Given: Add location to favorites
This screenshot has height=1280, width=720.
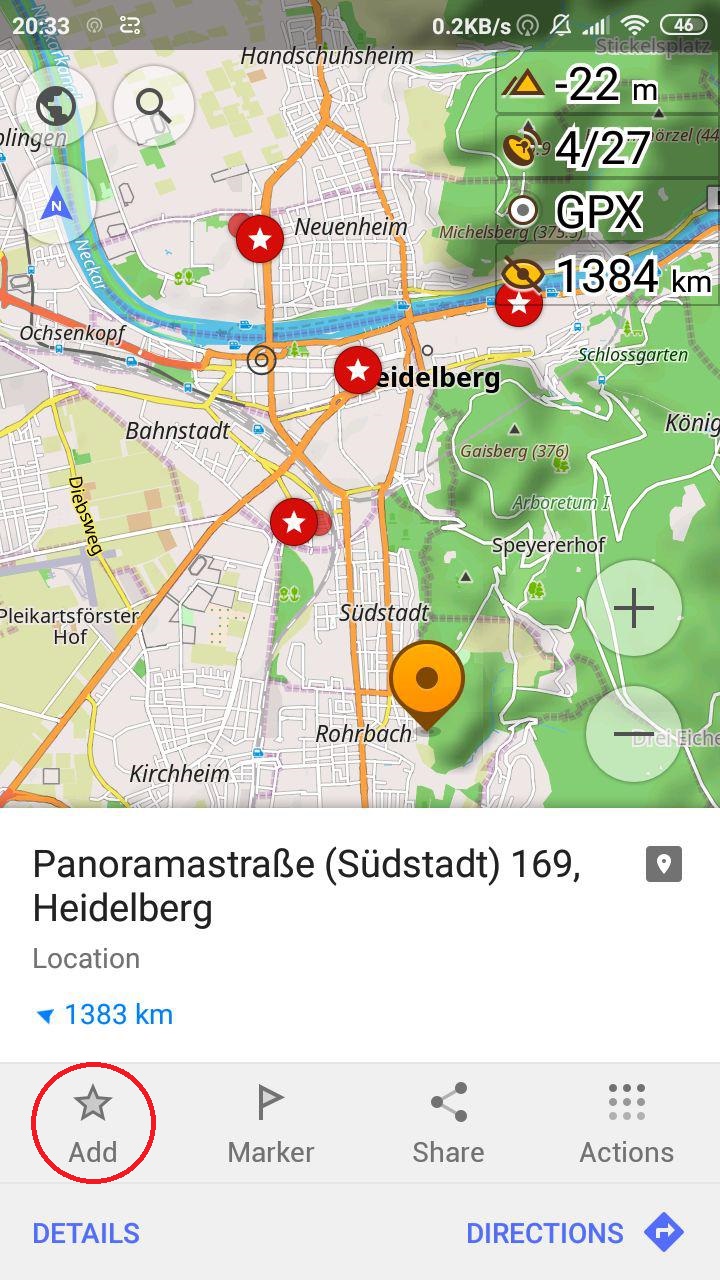Looking at the screenshot, I should [x=93, y=1124].
